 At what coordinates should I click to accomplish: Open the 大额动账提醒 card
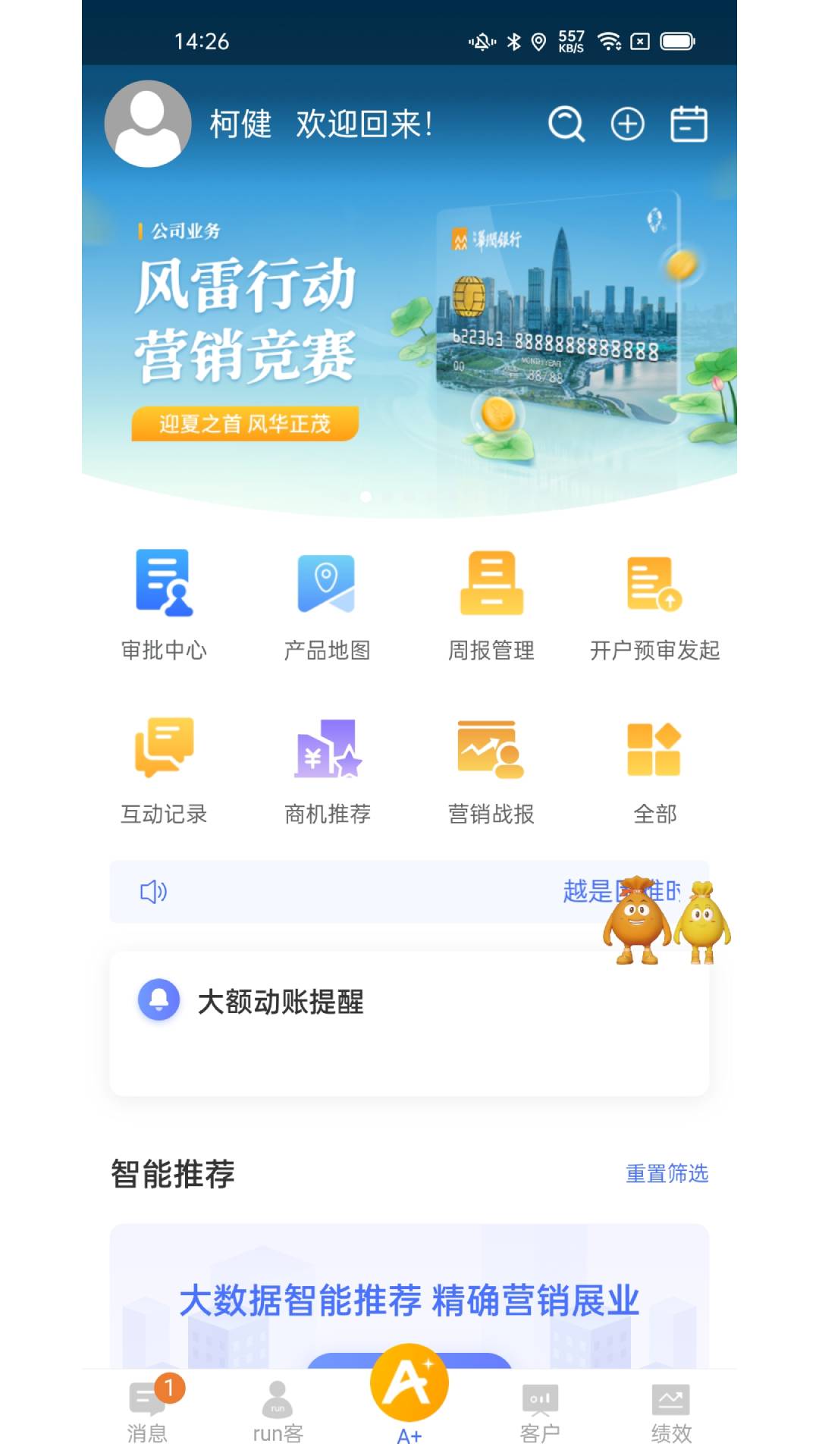point(409,1022)
